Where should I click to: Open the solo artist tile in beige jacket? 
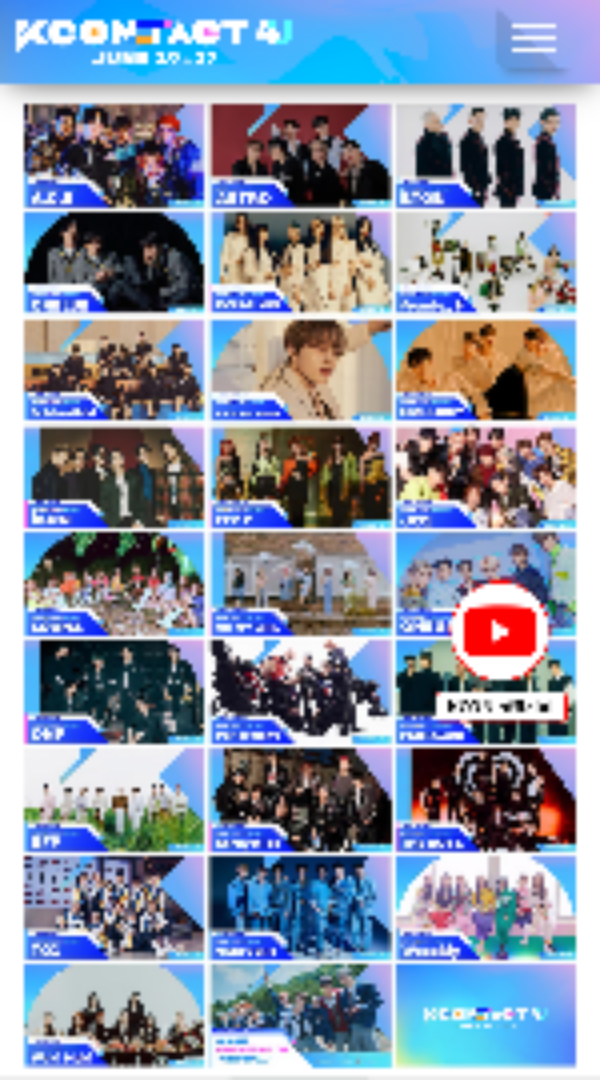coord(300,370)
